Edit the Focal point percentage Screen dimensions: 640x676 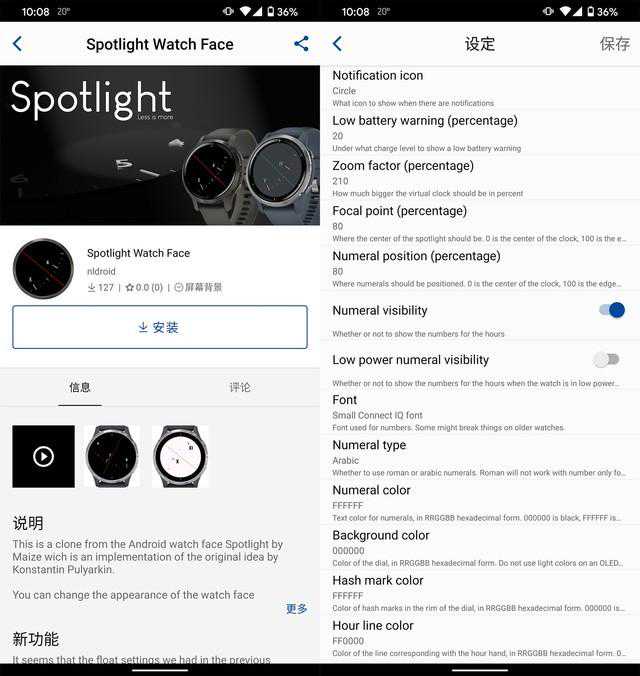(478, 223)
